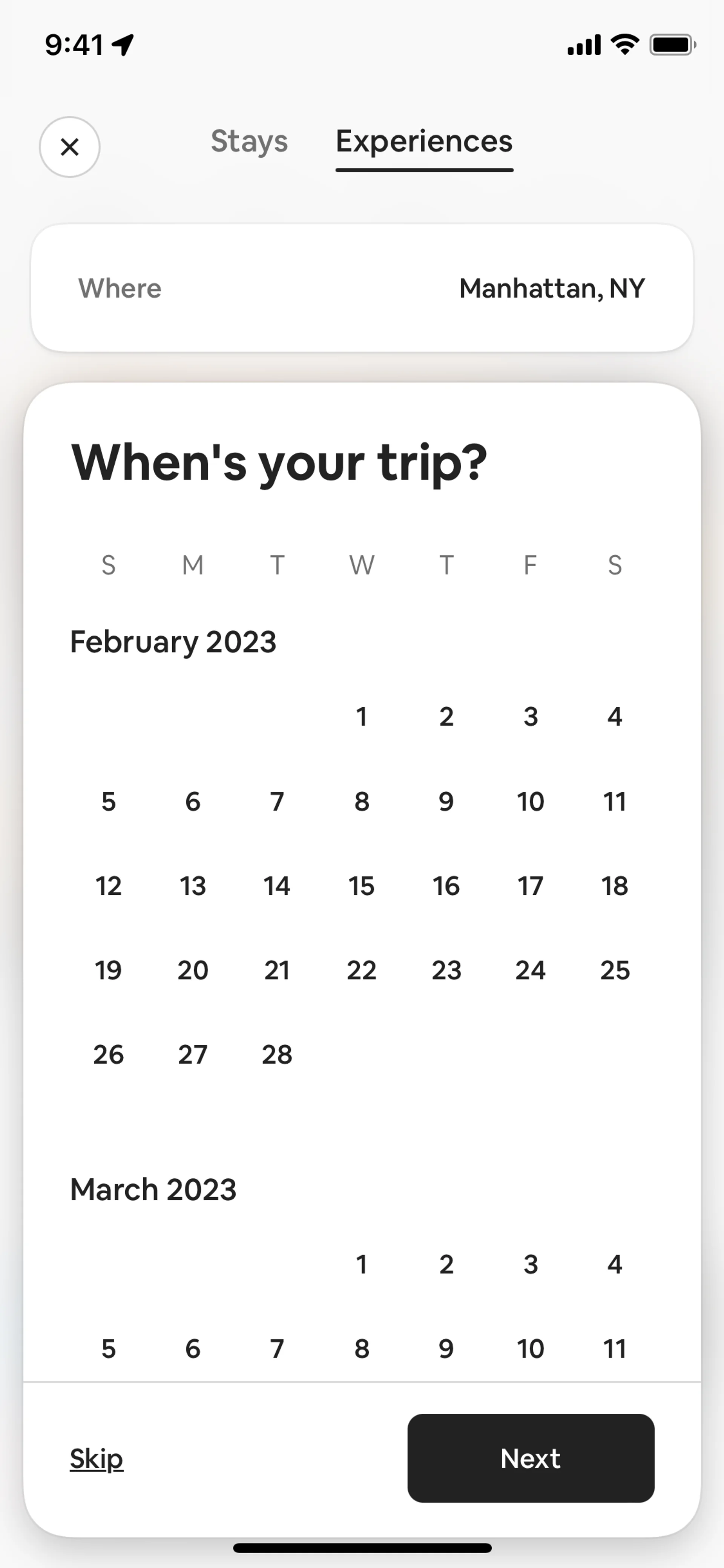
Task: Choose February 25 as a date
Action: coord(615,970)
